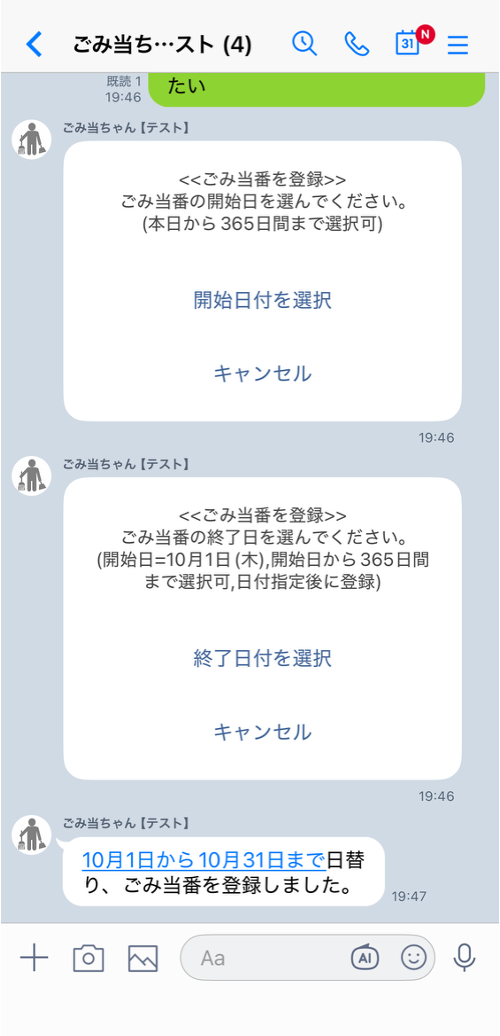
Task: Open the chat menu hamburger icon
Action: click(458, 44)
